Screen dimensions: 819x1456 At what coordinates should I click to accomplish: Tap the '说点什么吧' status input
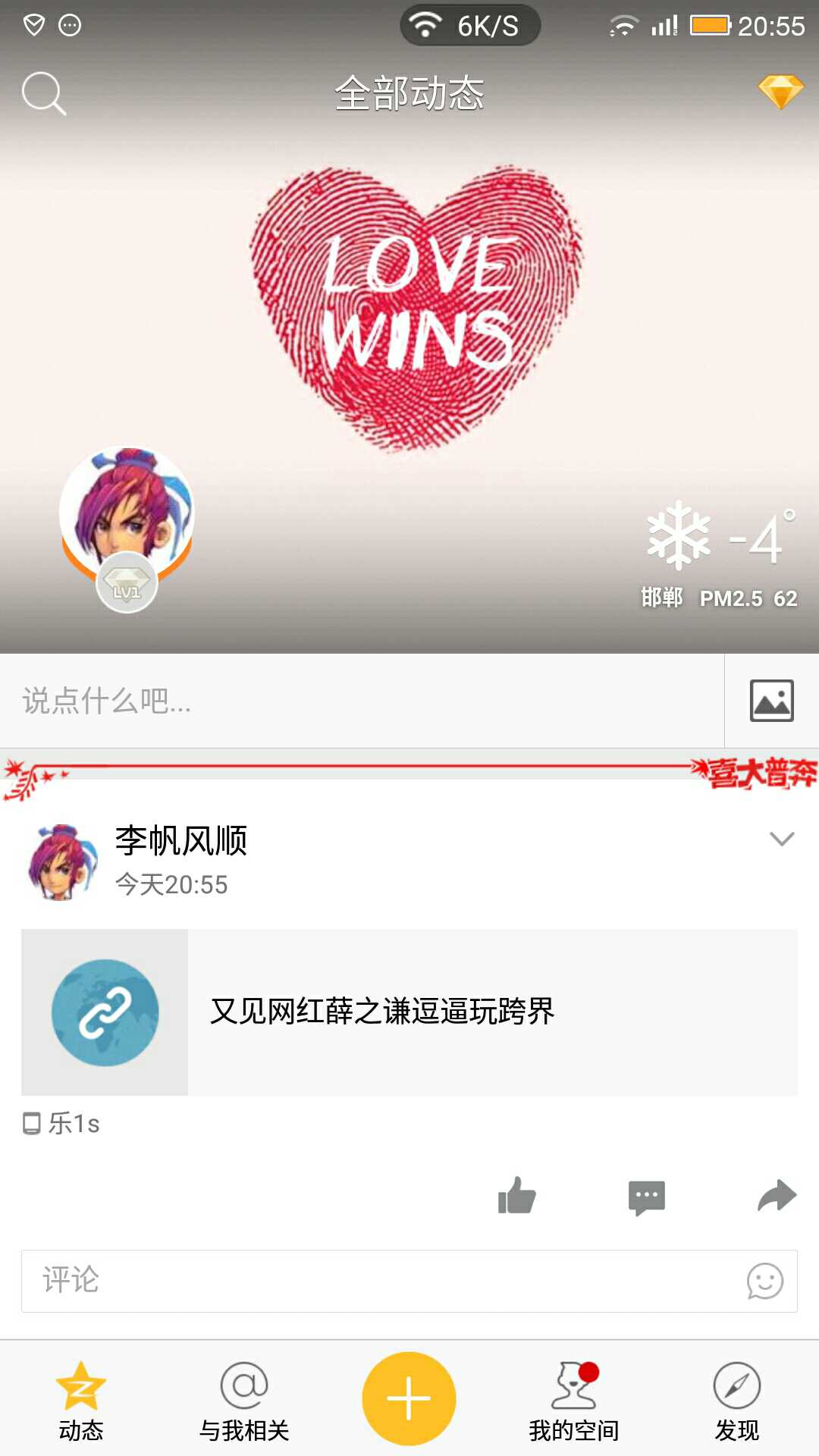[x=361, y=701]
